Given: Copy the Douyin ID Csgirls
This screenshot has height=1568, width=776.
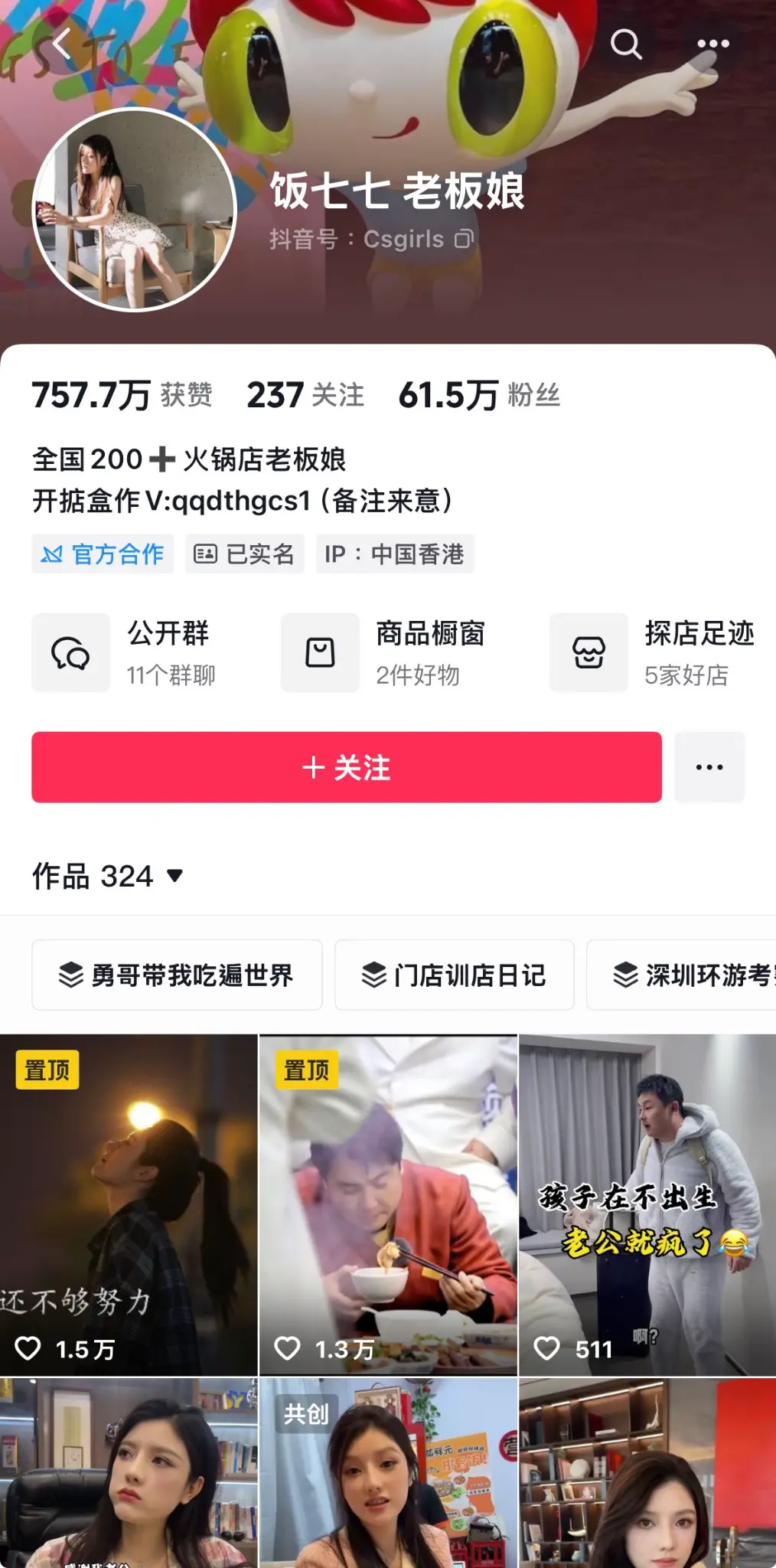Looking at the screenshot, I should [x=465, y=240].
